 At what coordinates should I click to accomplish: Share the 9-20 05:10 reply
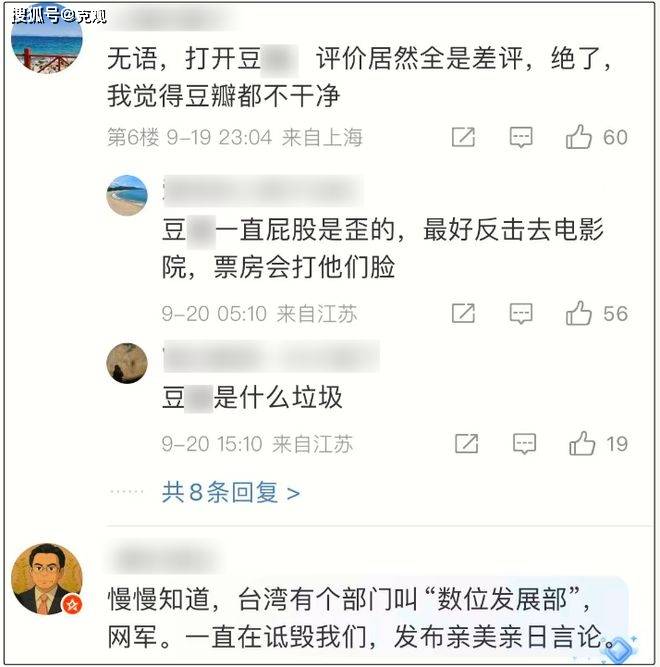(463, 313)
